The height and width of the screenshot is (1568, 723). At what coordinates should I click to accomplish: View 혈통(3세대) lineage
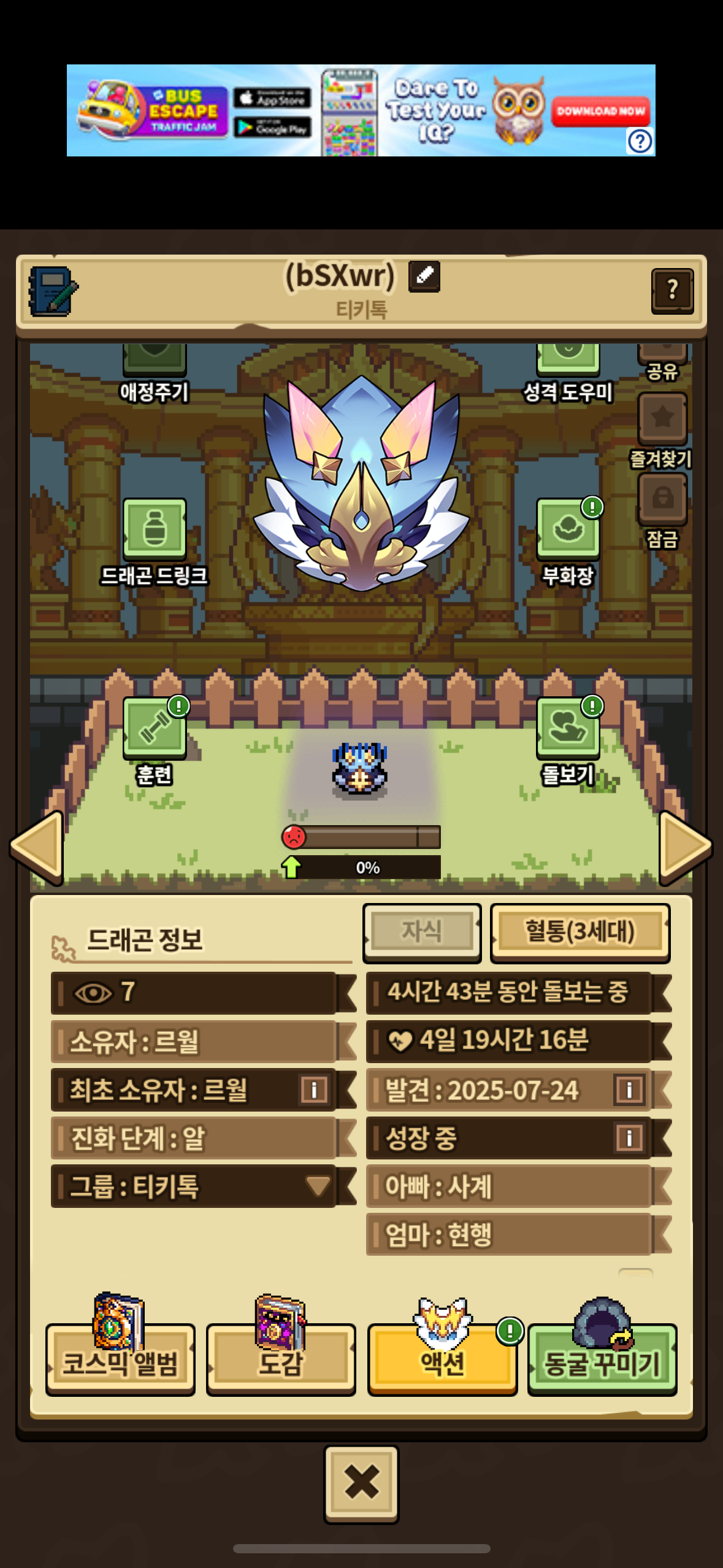pyautogui.click(x=580, y=932)
